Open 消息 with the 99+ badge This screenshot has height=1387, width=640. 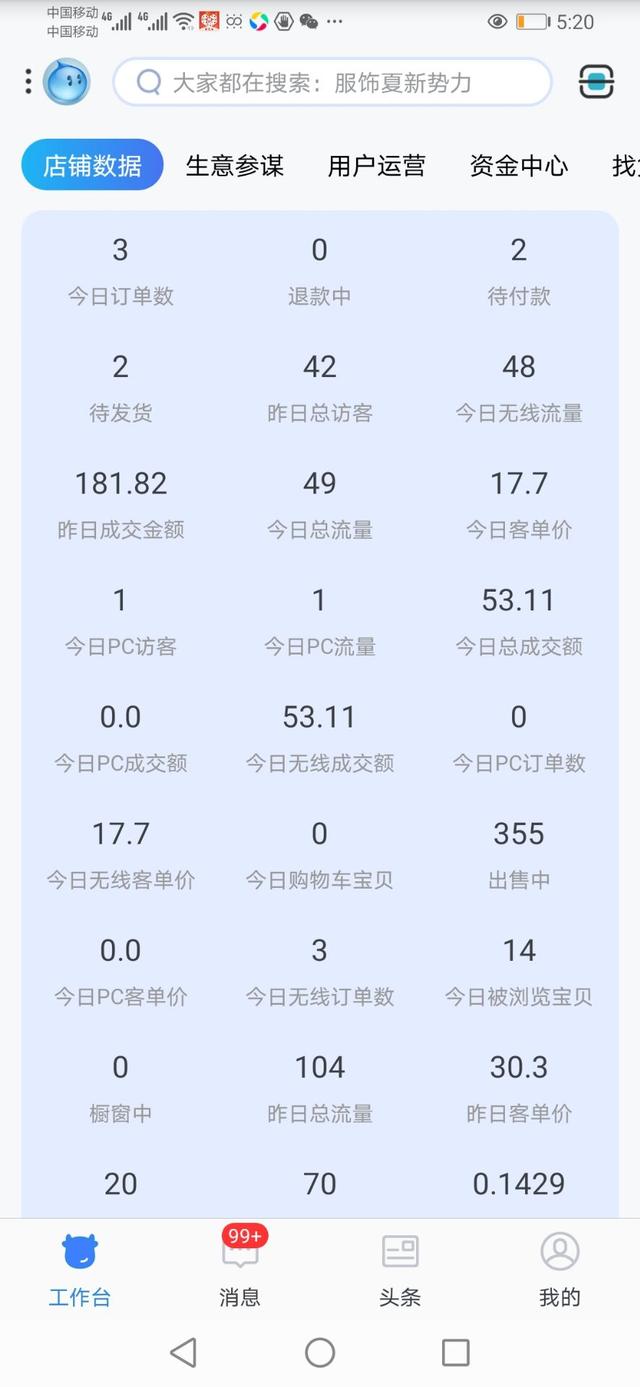coord(240,1268)
